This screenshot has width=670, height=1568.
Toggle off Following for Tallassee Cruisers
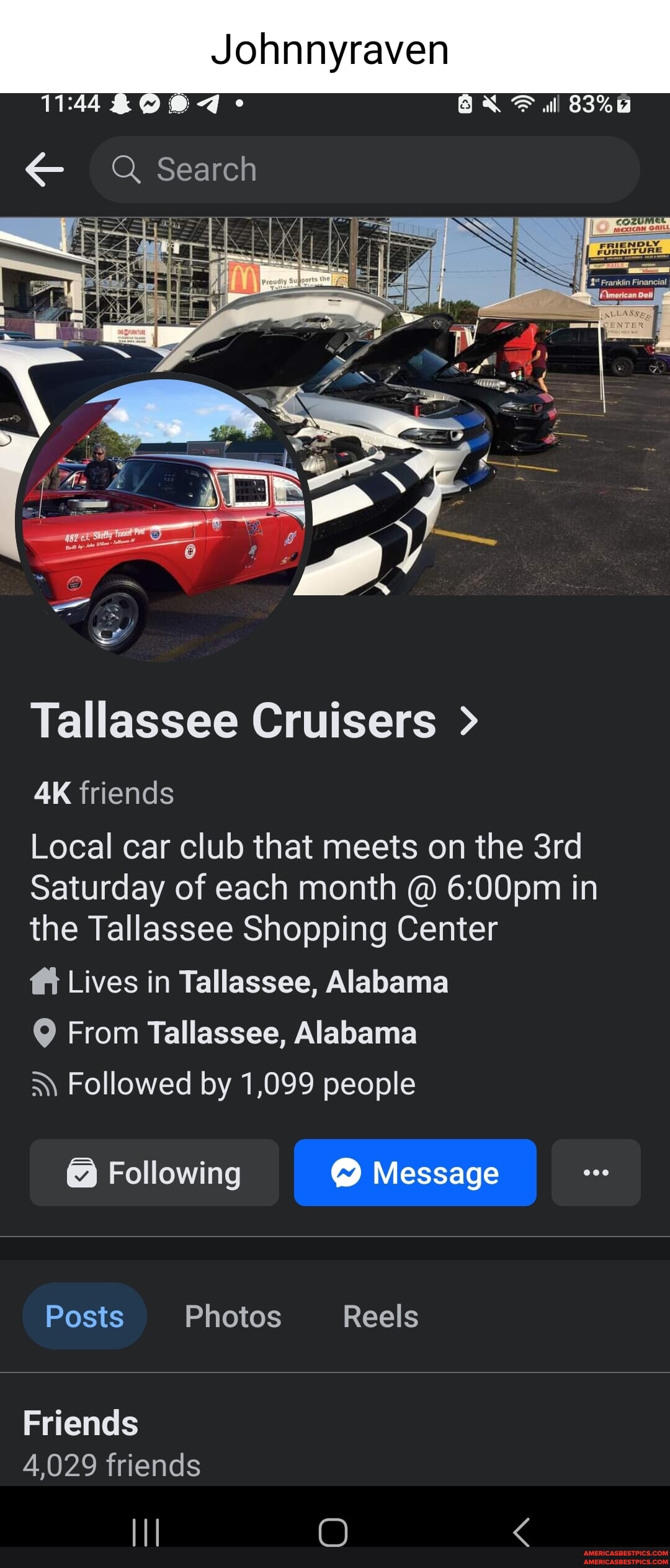[154, 1173]
